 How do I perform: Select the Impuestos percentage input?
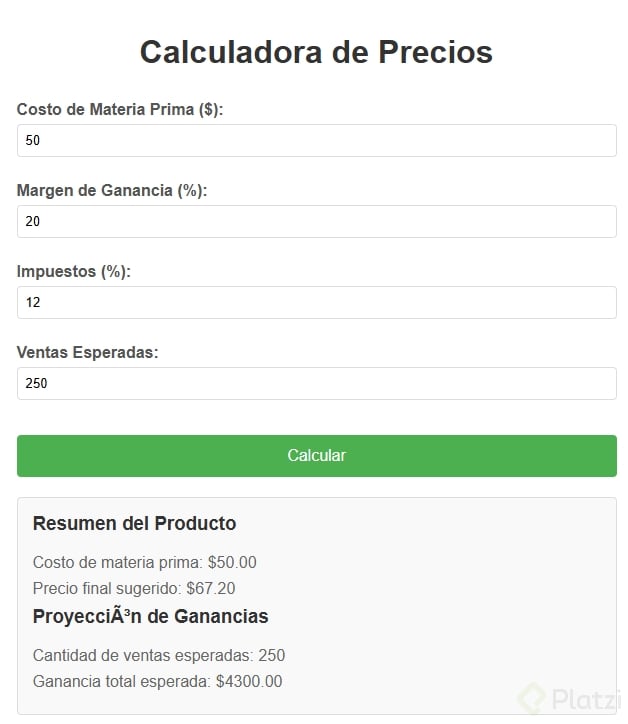click(x=316, y=303)
